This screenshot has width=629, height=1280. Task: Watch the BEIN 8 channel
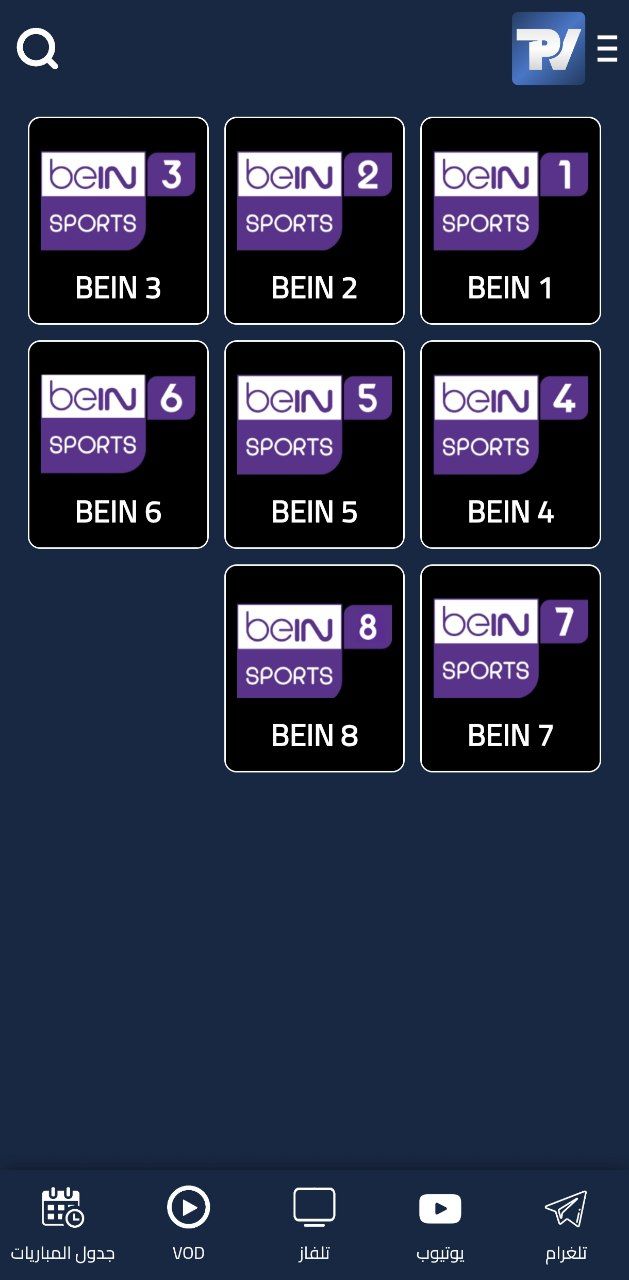pyautogui.click(x=314, y=668)
